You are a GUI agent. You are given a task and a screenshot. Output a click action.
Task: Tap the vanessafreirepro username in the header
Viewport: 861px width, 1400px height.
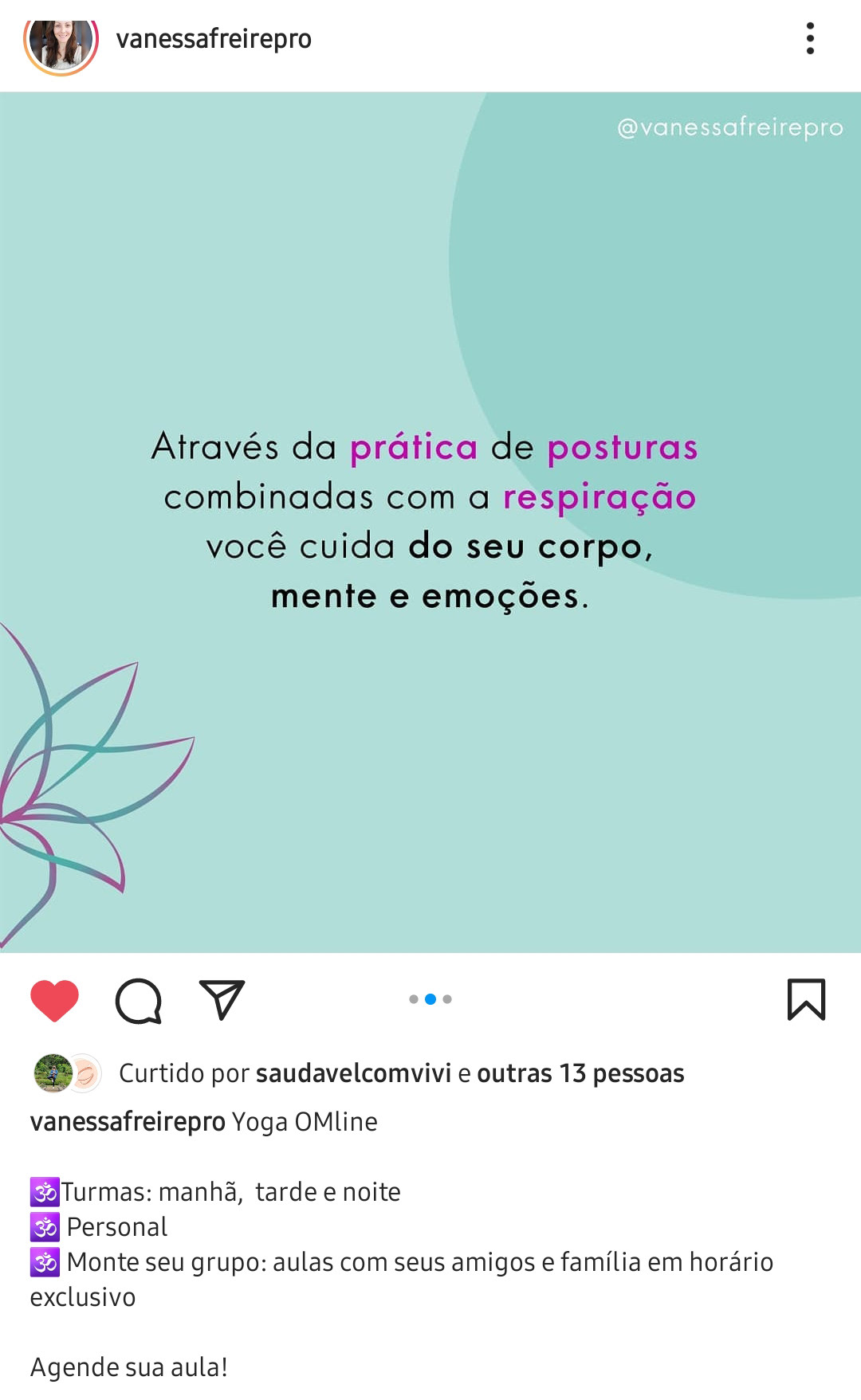(x=214, y=39)
